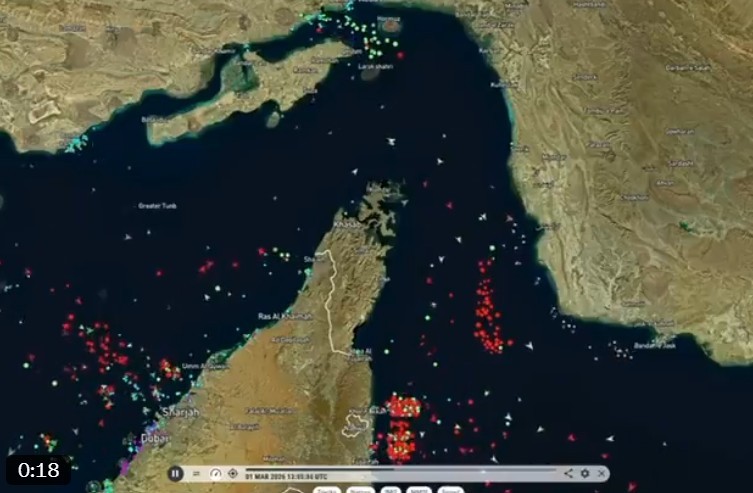Pause the vessel track playback
This screenshot has height=493, width=753.
coord(176,473)
